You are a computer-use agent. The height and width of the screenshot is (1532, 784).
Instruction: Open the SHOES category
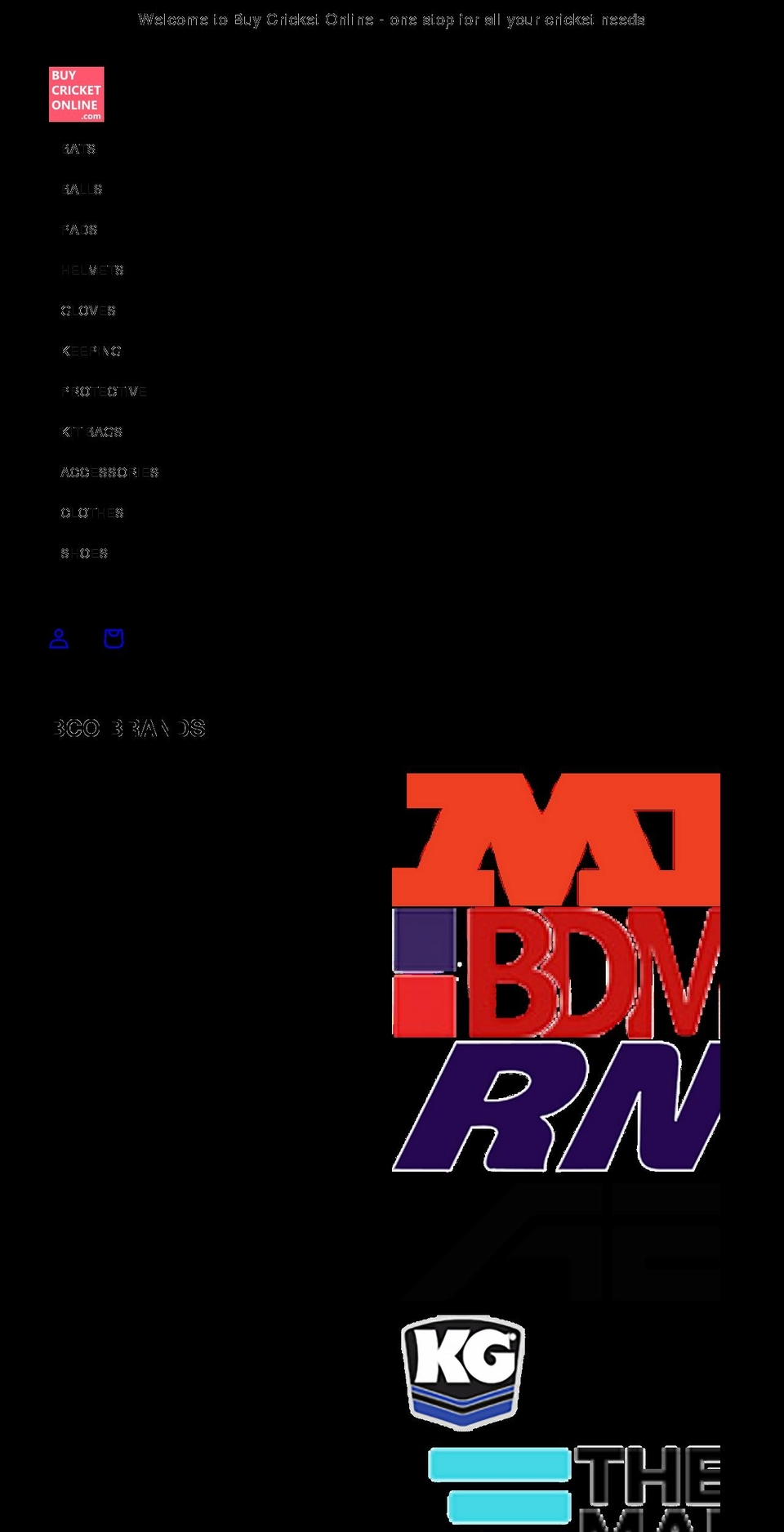(83, 553)
